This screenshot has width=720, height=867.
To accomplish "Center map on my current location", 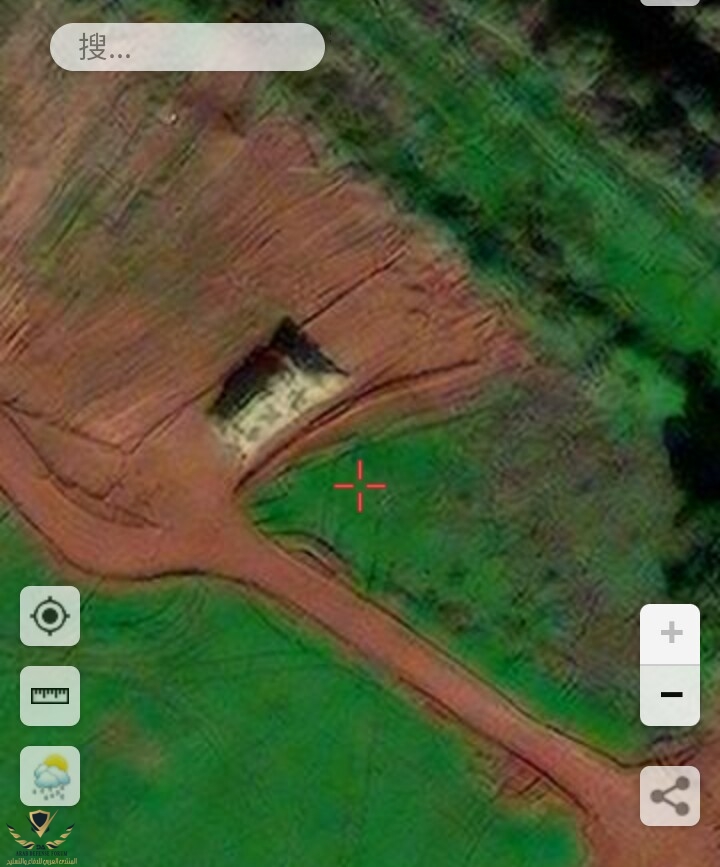I will tap(50, 616).
